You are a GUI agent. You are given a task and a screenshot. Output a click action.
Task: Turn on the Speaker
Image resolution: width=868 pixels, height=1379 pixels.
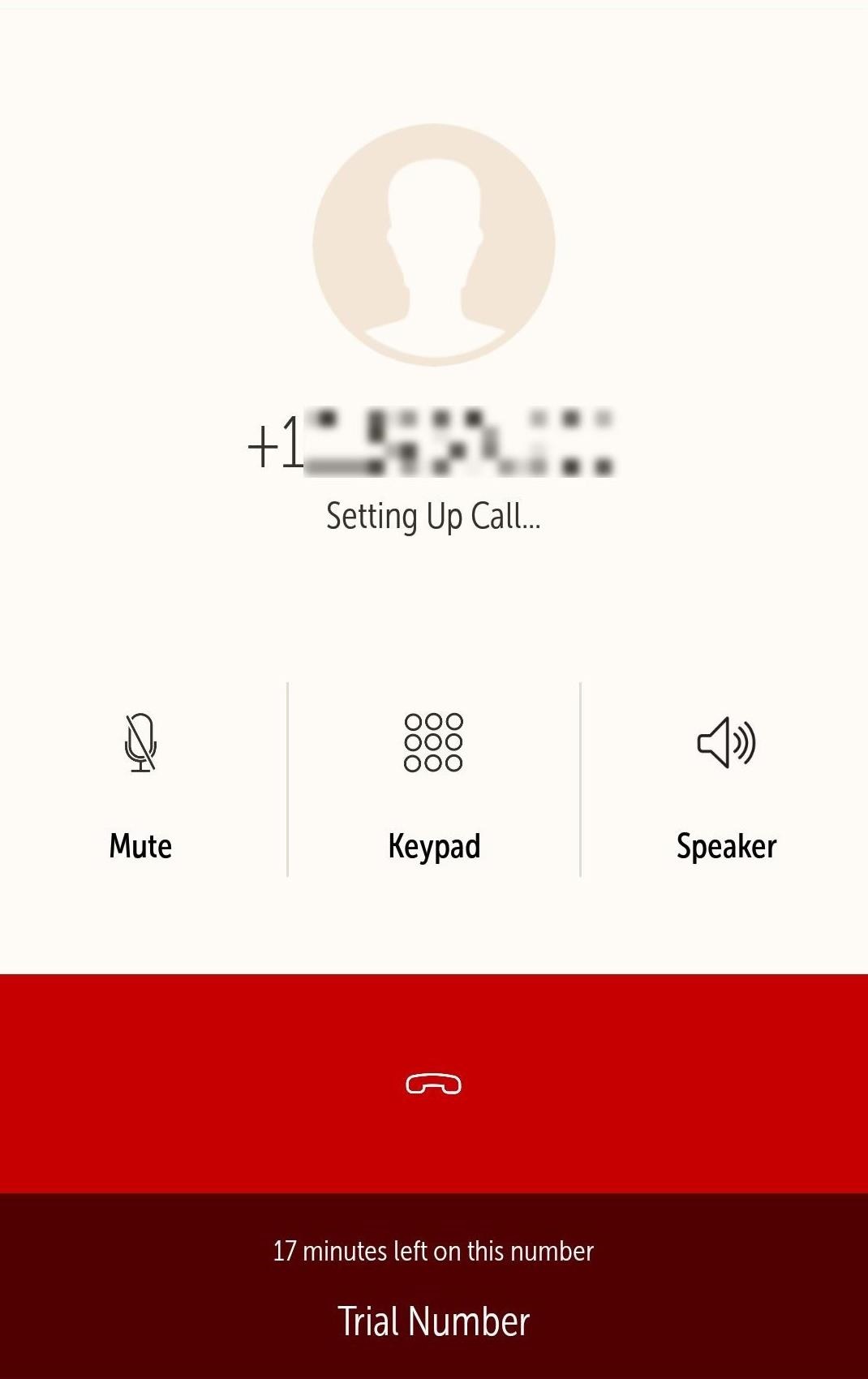pos(726,779)
